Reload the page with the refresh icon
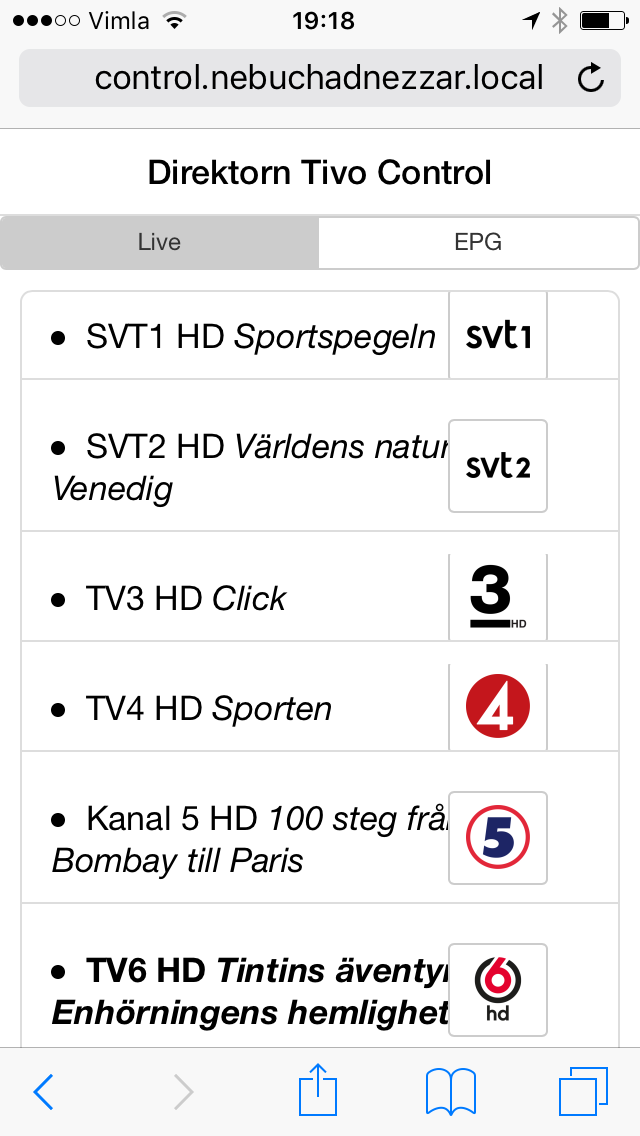The width and height of the screenshot is (640, 1136). [x=591, y=78]
